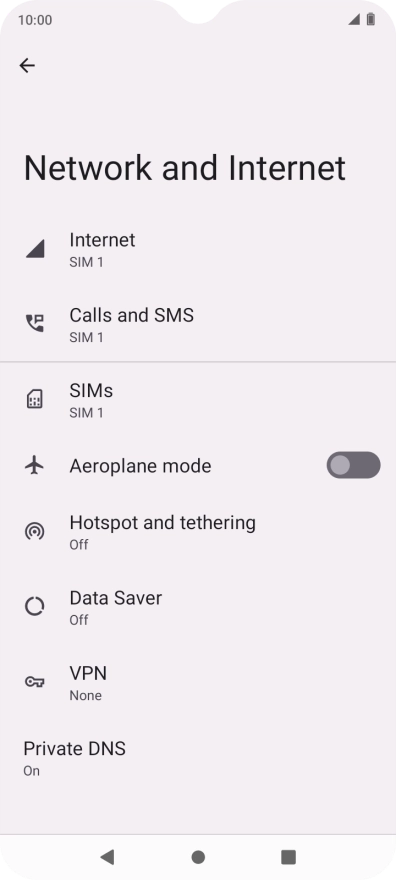The image size is (396, 880).
Task: Open Calls and SMS settings
Action: (198, 324)
